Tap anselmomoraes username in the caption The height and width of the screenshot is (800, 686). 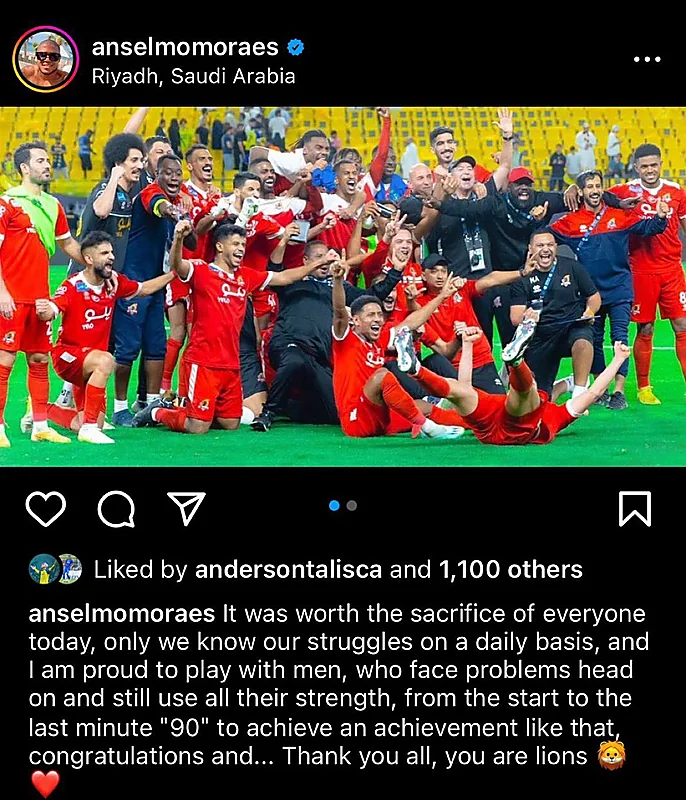121,614
